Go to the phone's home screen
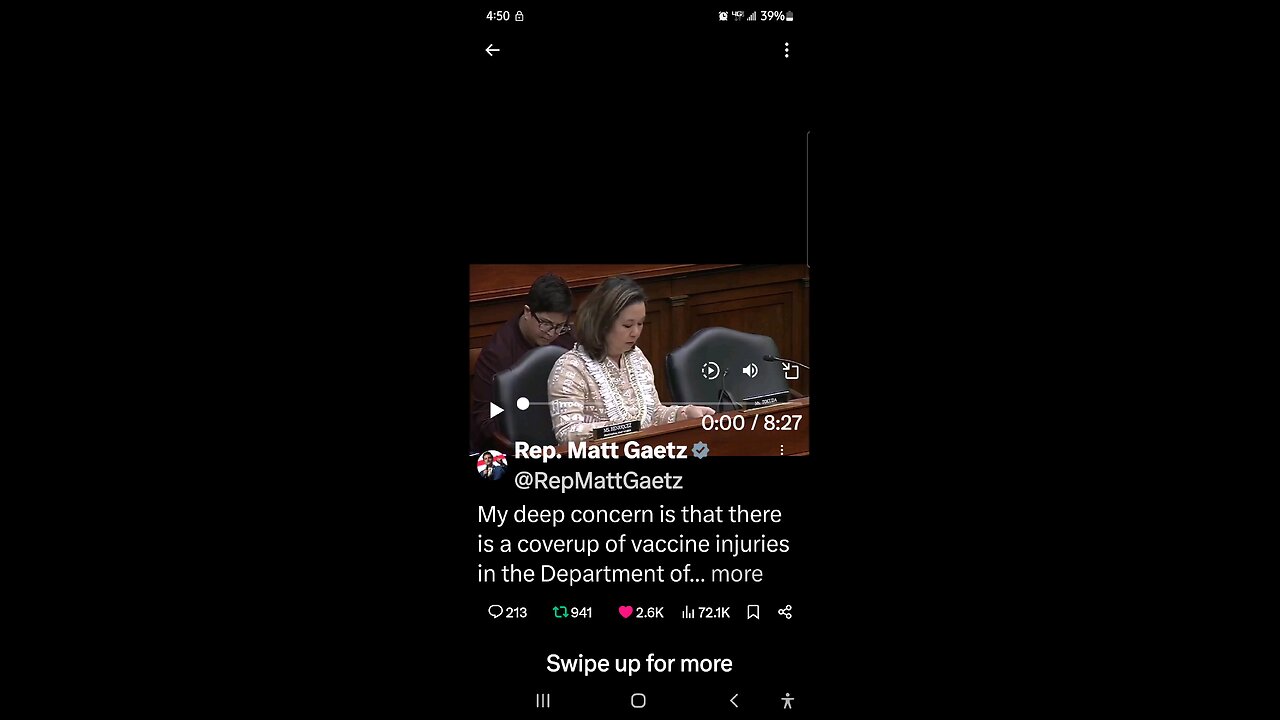 click(638, 701)
